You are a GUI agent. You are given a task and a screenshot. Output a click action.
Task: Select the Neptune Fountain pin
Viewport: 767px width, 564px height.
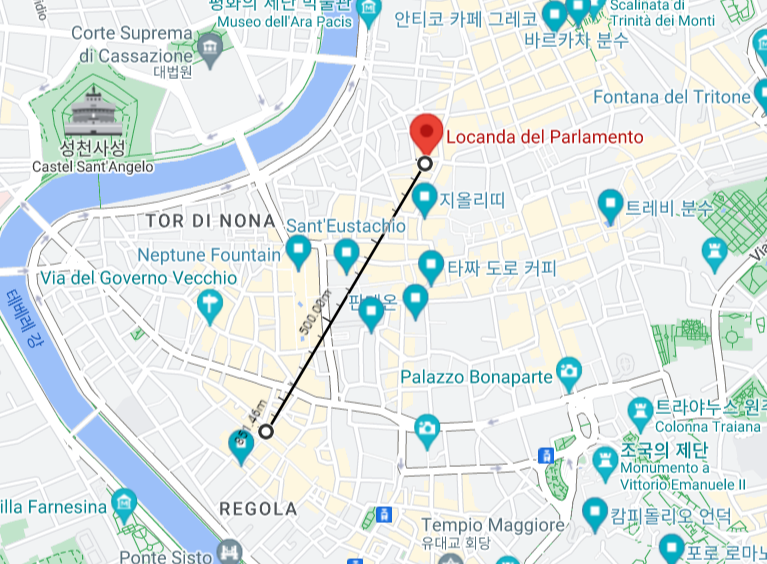point(299,251)
